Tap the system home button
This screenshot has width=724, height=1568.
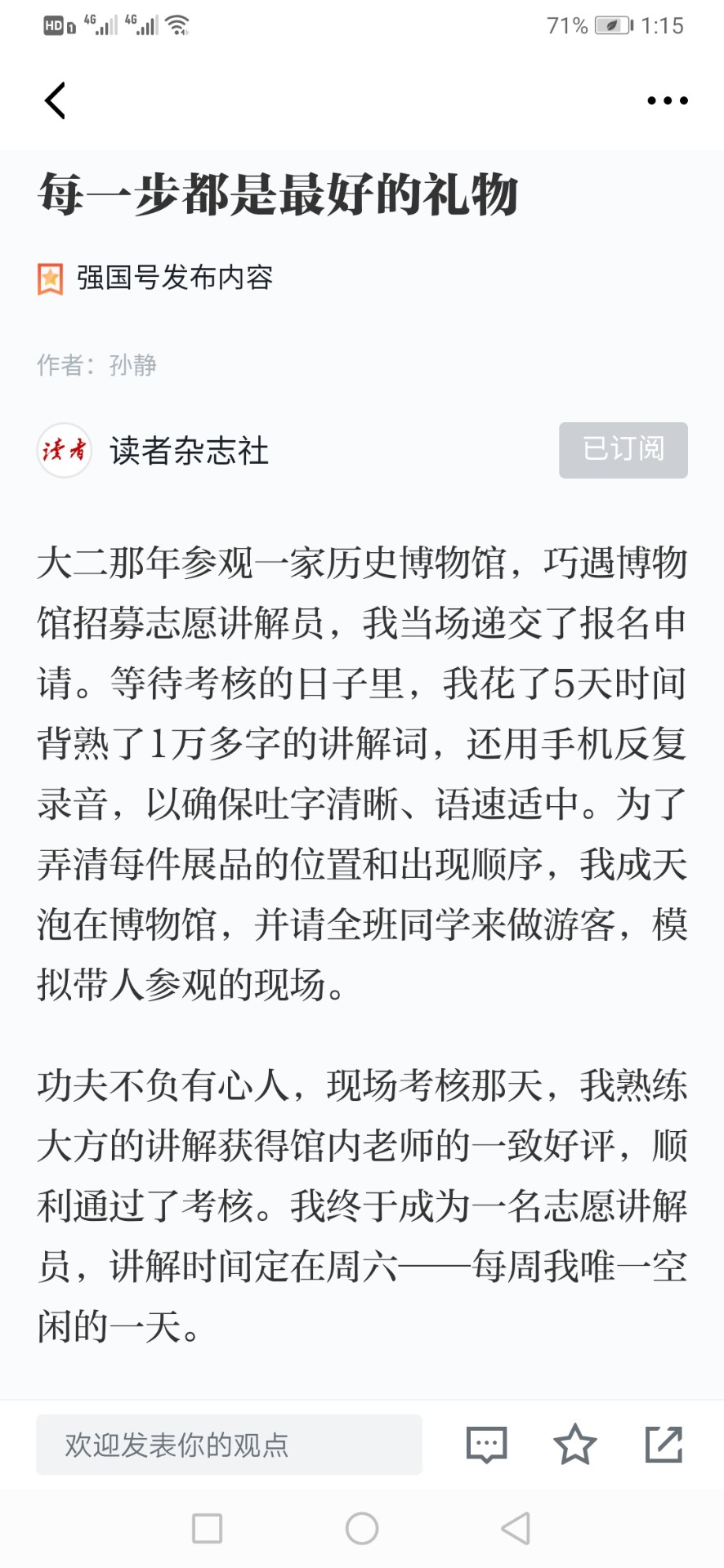click(x=361, y=1528)
